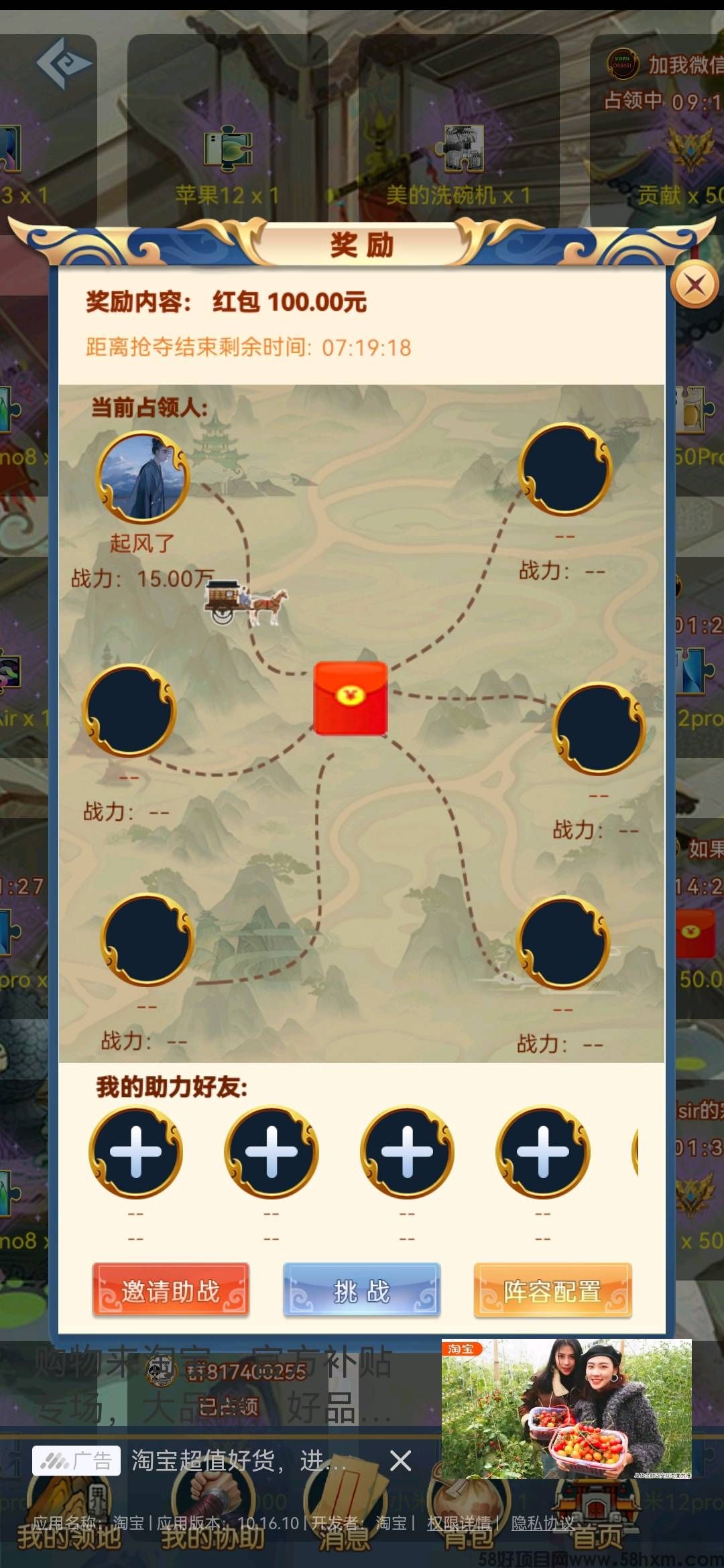The height and width of the screenshot is (1568, 724).
Task: Open 阵容配置 lineup settings
Action: 552,1291
